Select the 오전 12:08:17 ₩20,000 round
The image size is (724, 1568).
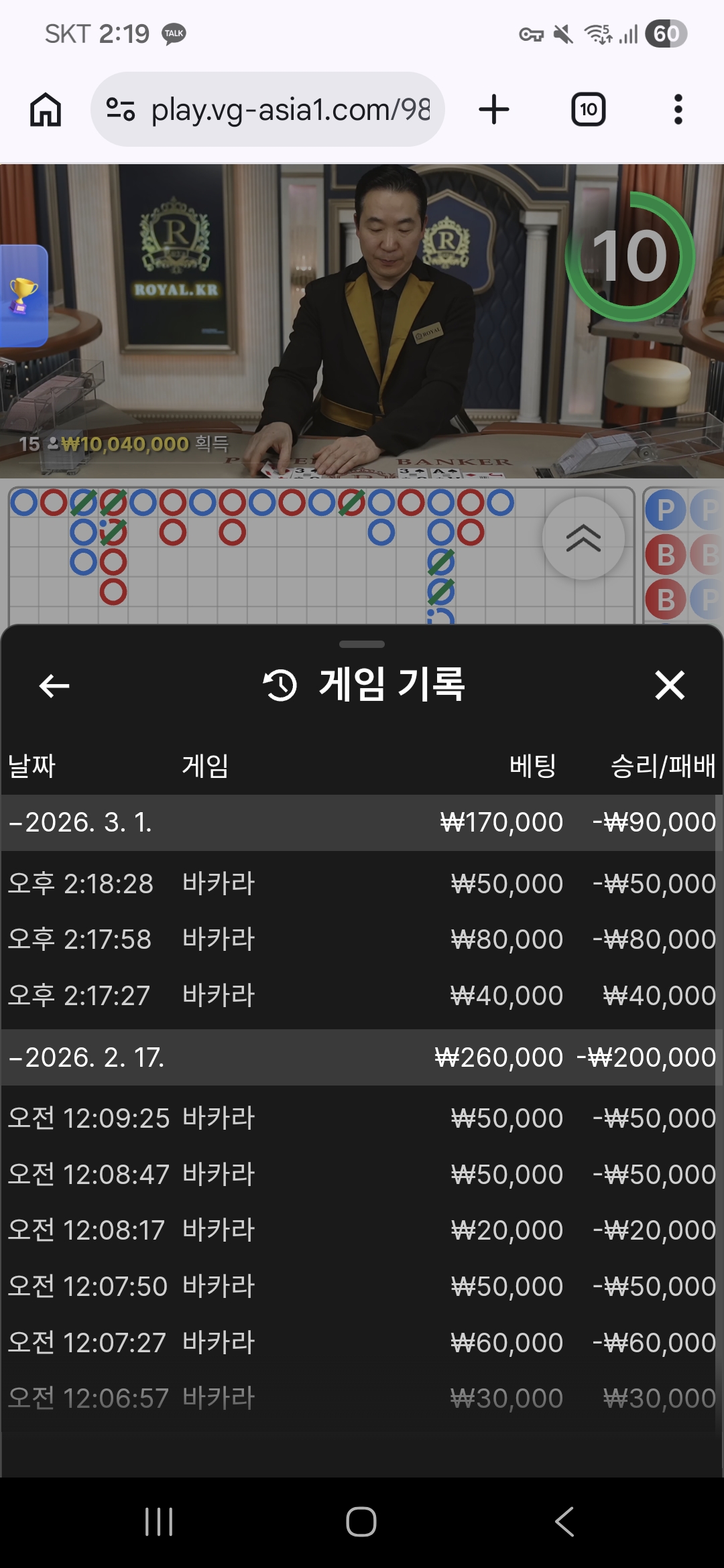click(x=362, y=1230)
